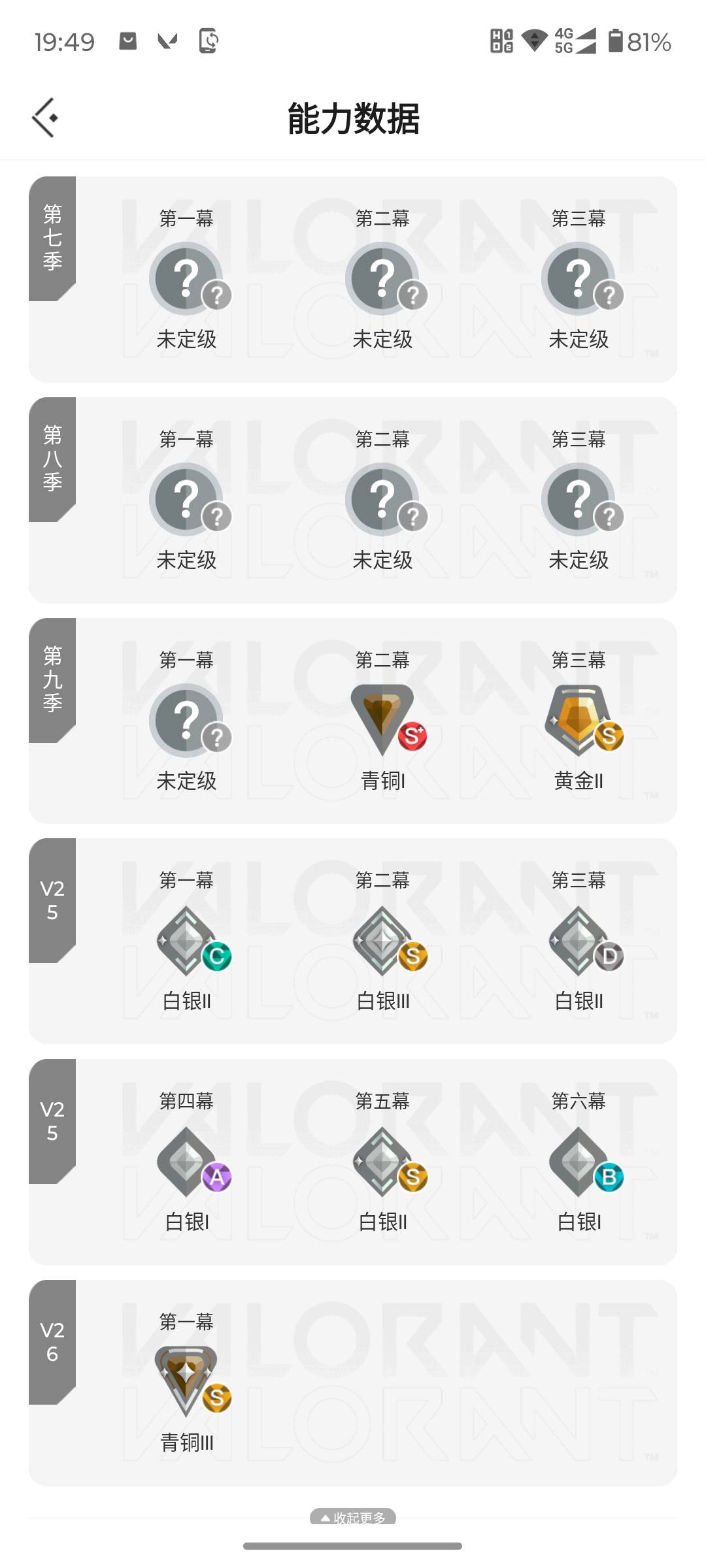The width and height of the screenshot is (706, 1568).
Task: Click the 黄金II gold rank badge
Action: (x=579, y=719)
